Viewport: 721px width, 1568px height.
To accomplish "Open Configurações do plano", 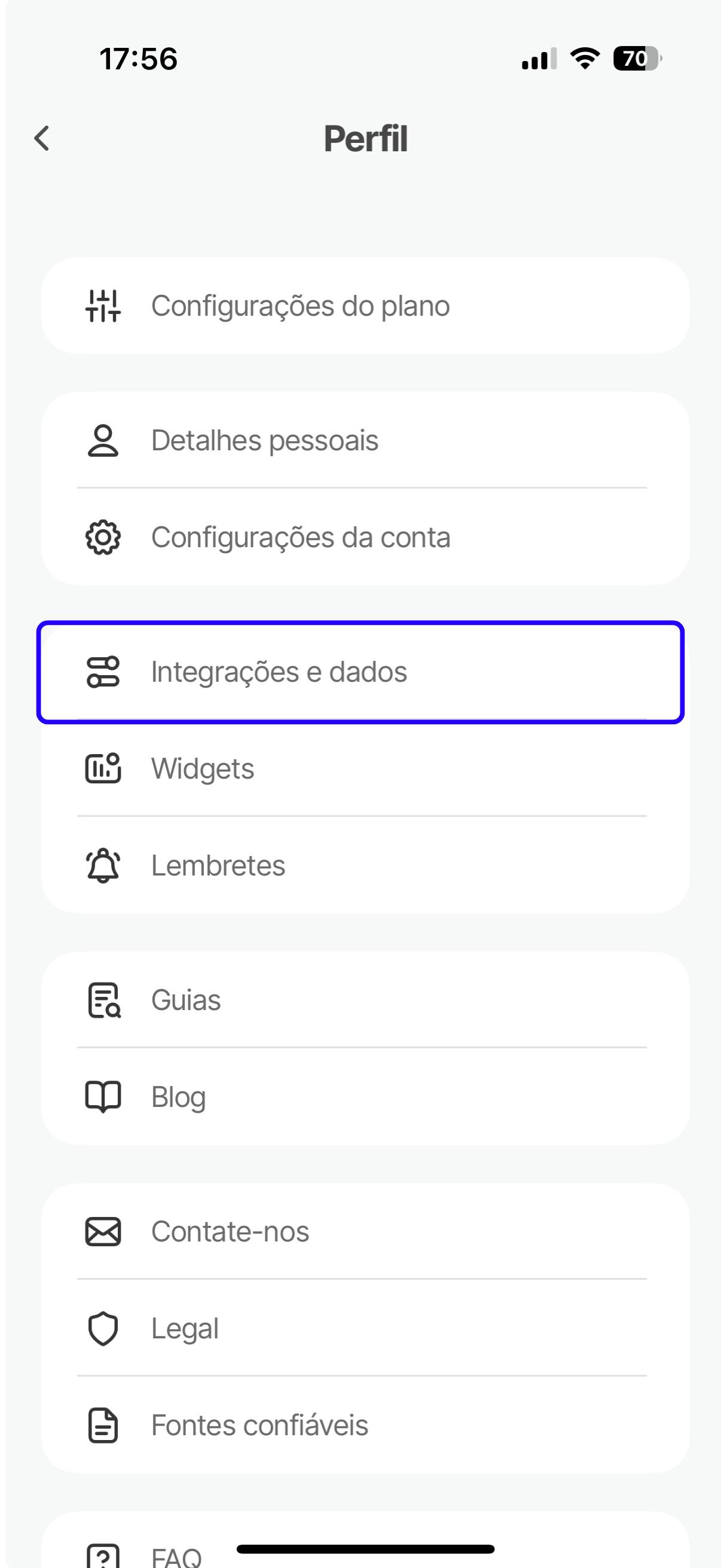I will point(365,306).
